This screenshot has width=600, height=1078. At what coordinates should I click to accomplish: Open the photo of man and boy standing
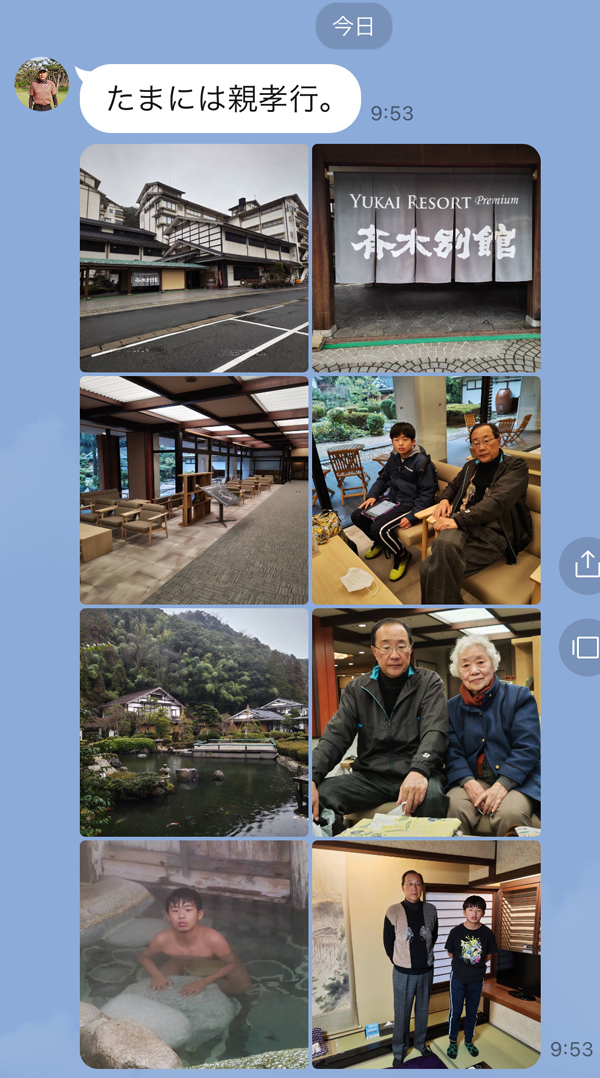point(426,954)
